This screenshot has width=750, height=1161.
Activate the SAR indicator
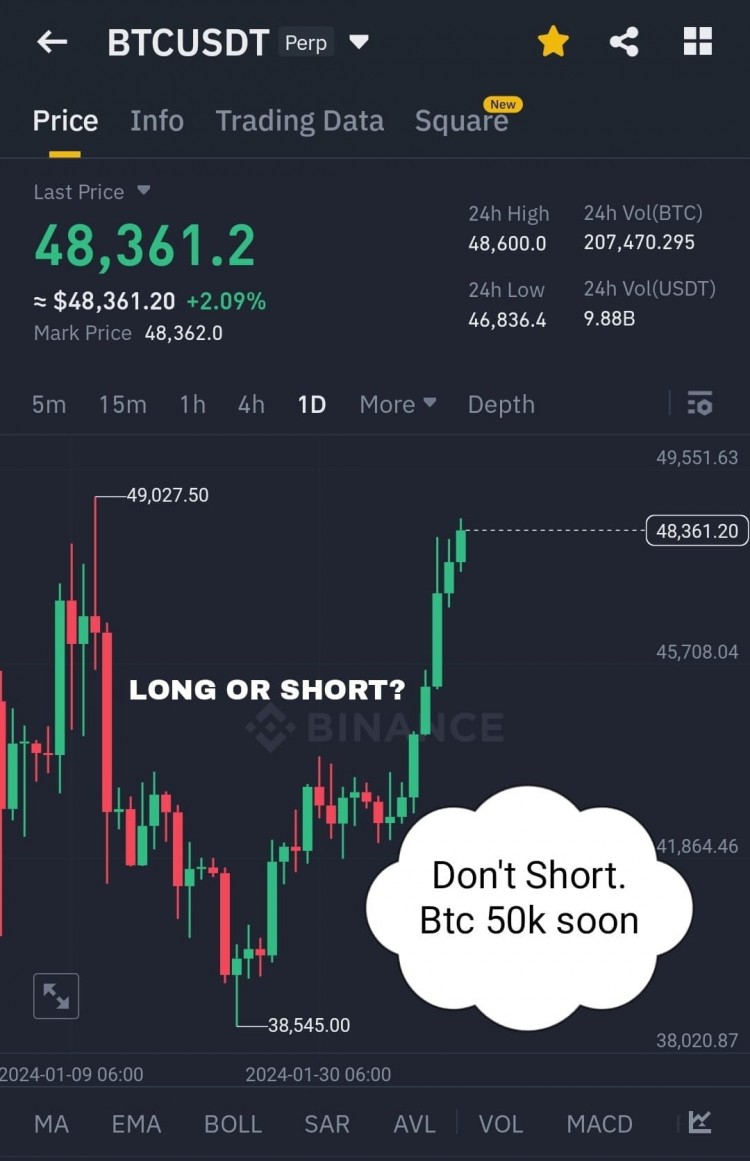[327, 1124]
